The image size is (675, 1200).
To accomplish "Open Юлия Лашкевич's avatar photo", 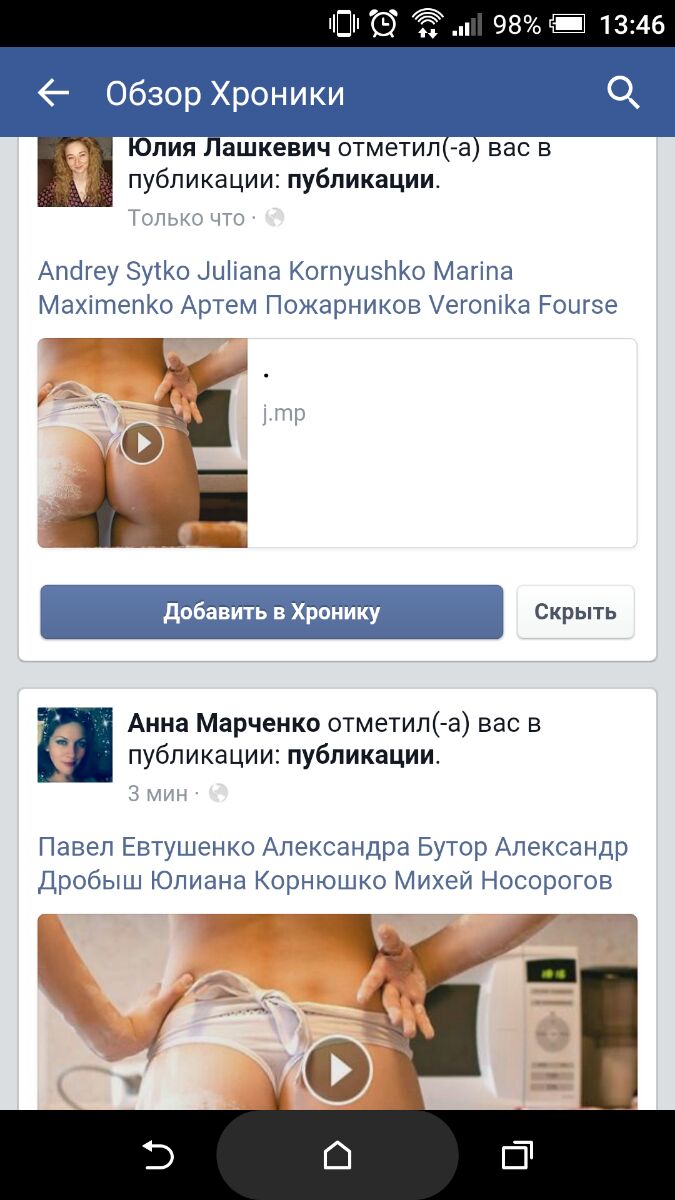I will (75, 170).
